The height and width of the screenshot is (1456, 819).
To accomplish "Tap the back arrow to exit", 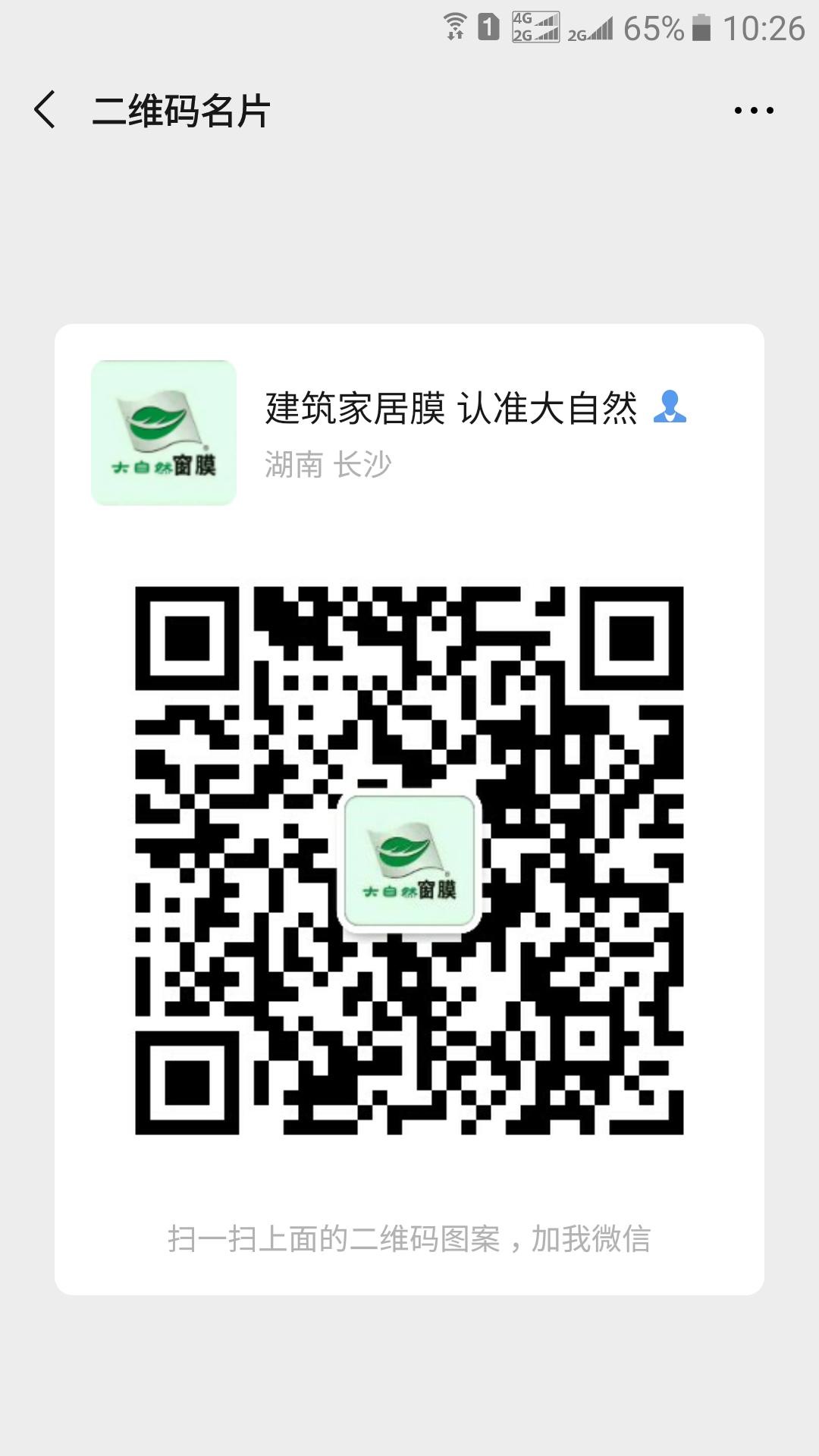I will point(45,110).
